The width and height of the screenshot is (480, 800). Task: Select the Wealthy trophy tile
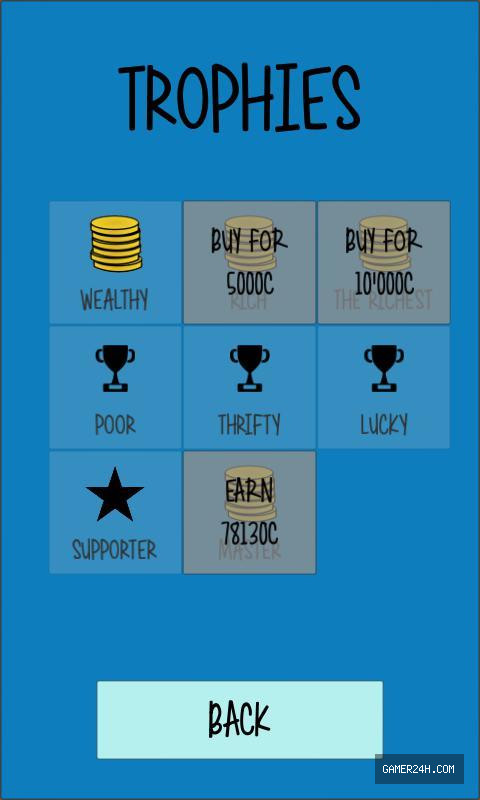[x=115, y=262]
